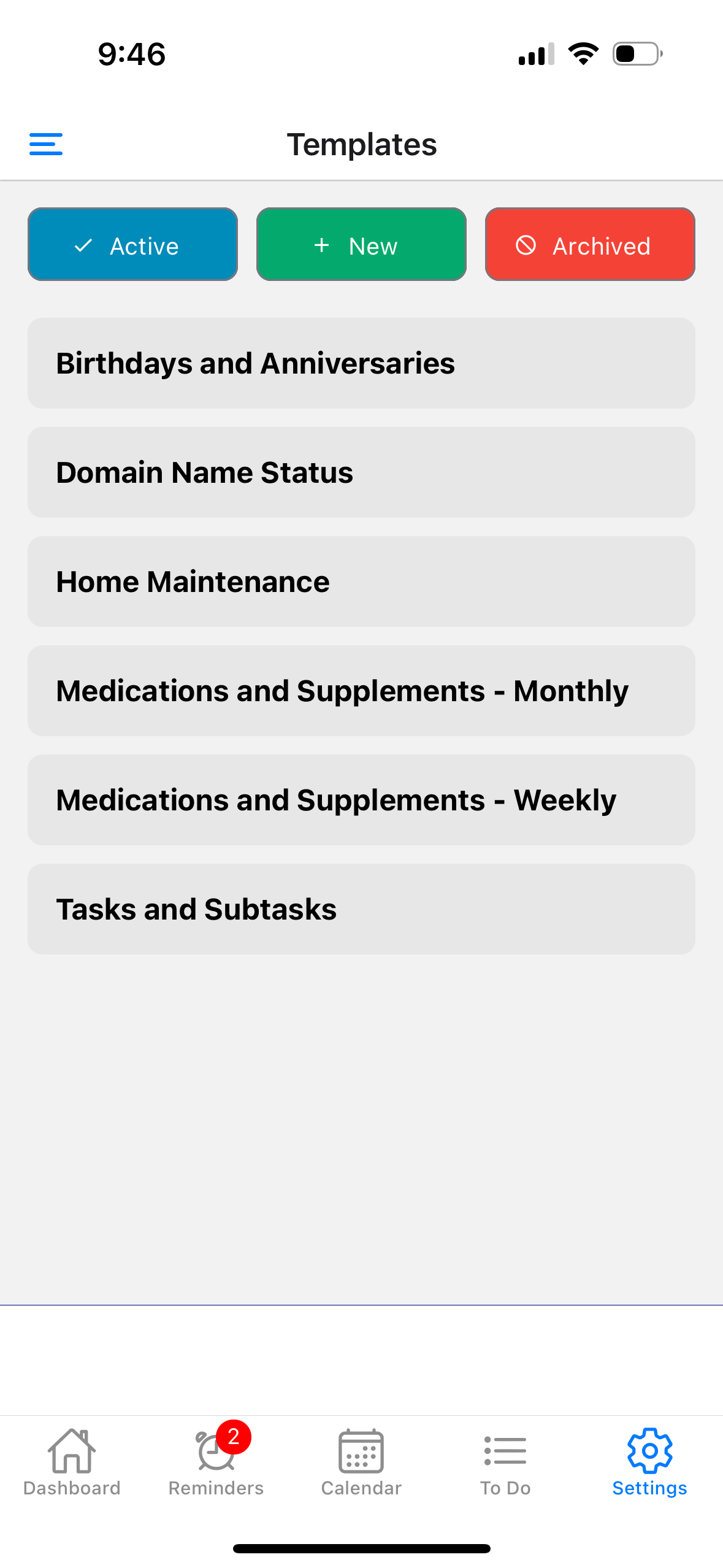Go to the Dashboard tab
This screenshot has width=723, height=1568.
[72, 1462]
